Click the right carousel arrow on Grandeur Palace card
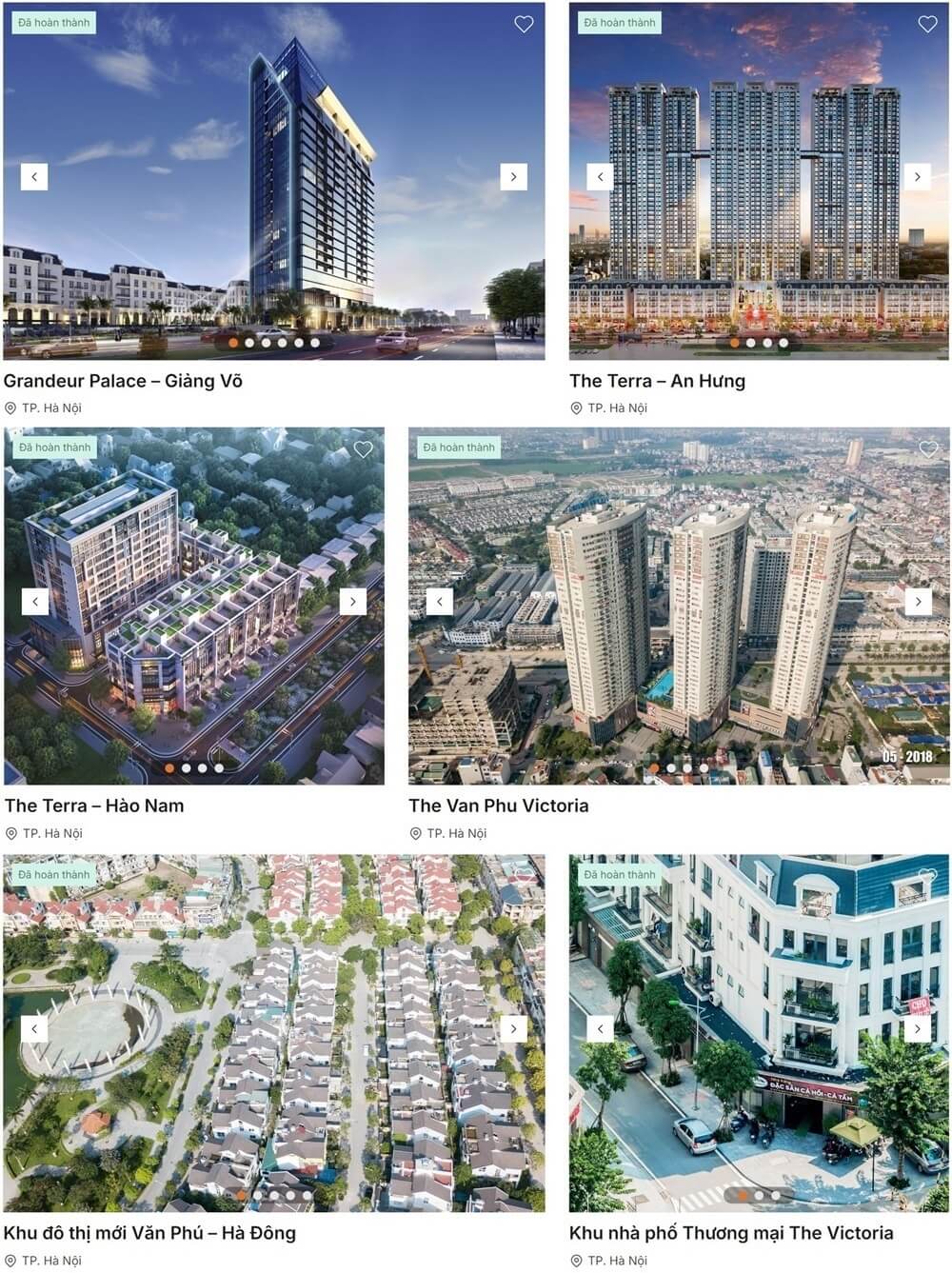The image size is (952, 1273). point(514,177)
